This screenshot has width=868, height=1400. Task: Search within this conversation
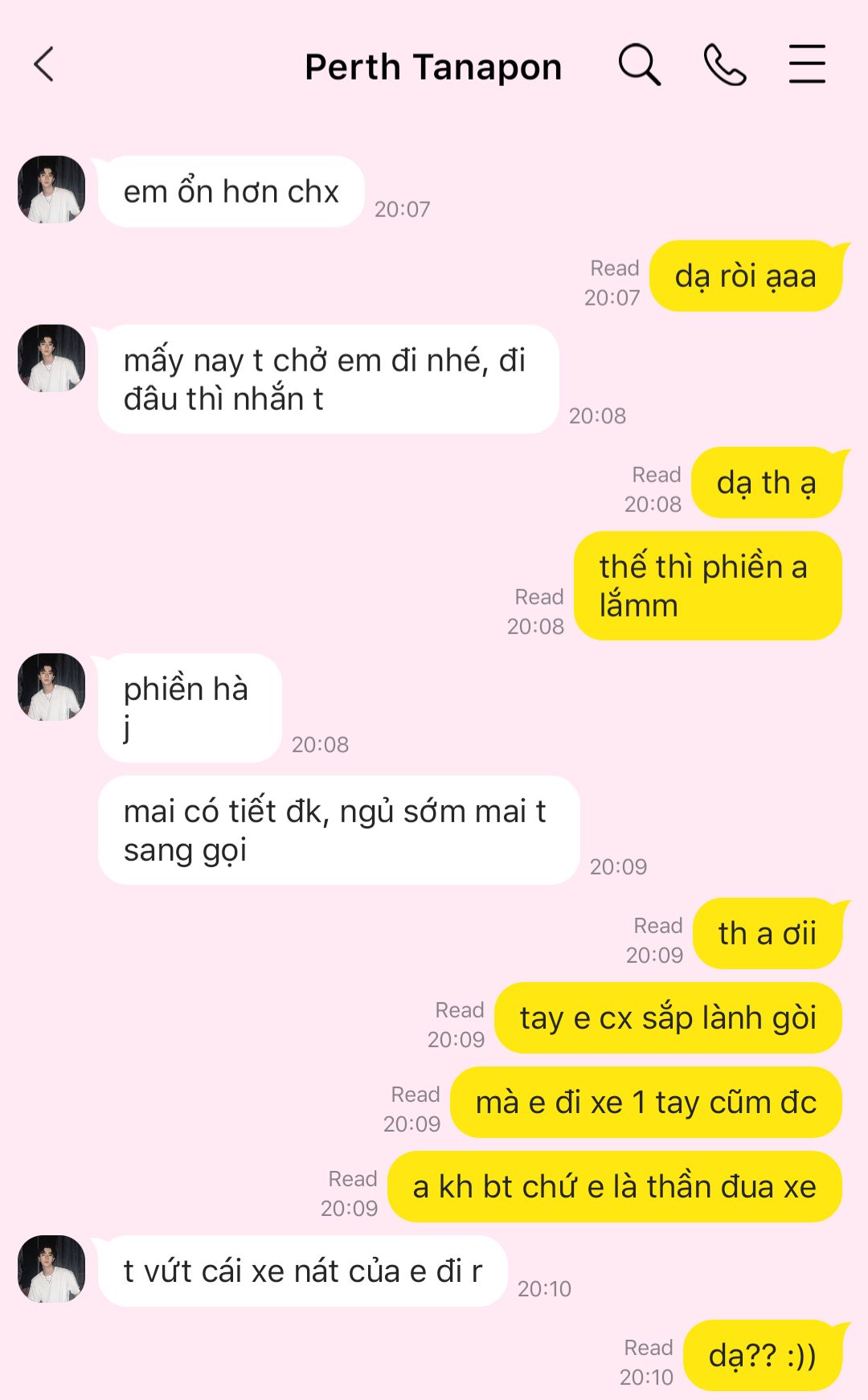coord(639,65)
